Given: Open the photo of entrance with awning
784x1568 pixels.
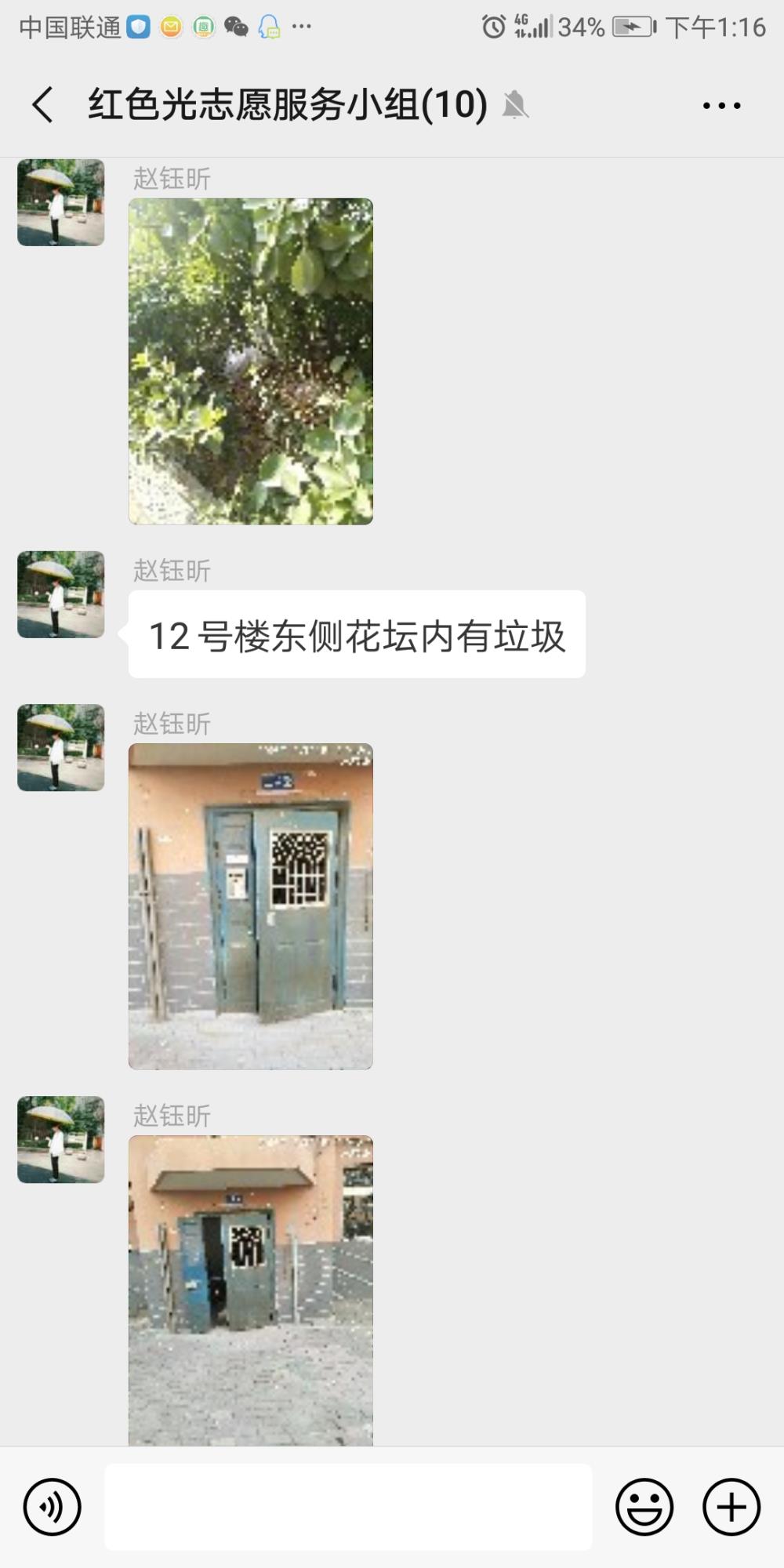Looking at the screenshot, I should (x=251, y=1290).
